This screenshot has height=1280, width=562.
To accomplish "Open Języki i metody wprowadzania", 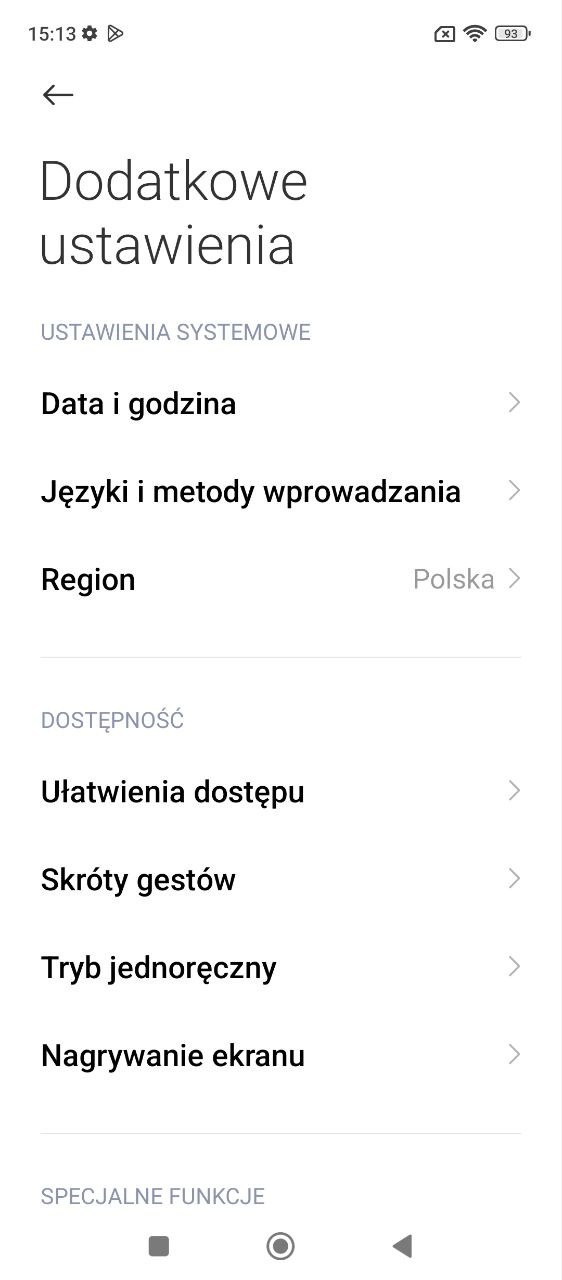I will 281,492.
